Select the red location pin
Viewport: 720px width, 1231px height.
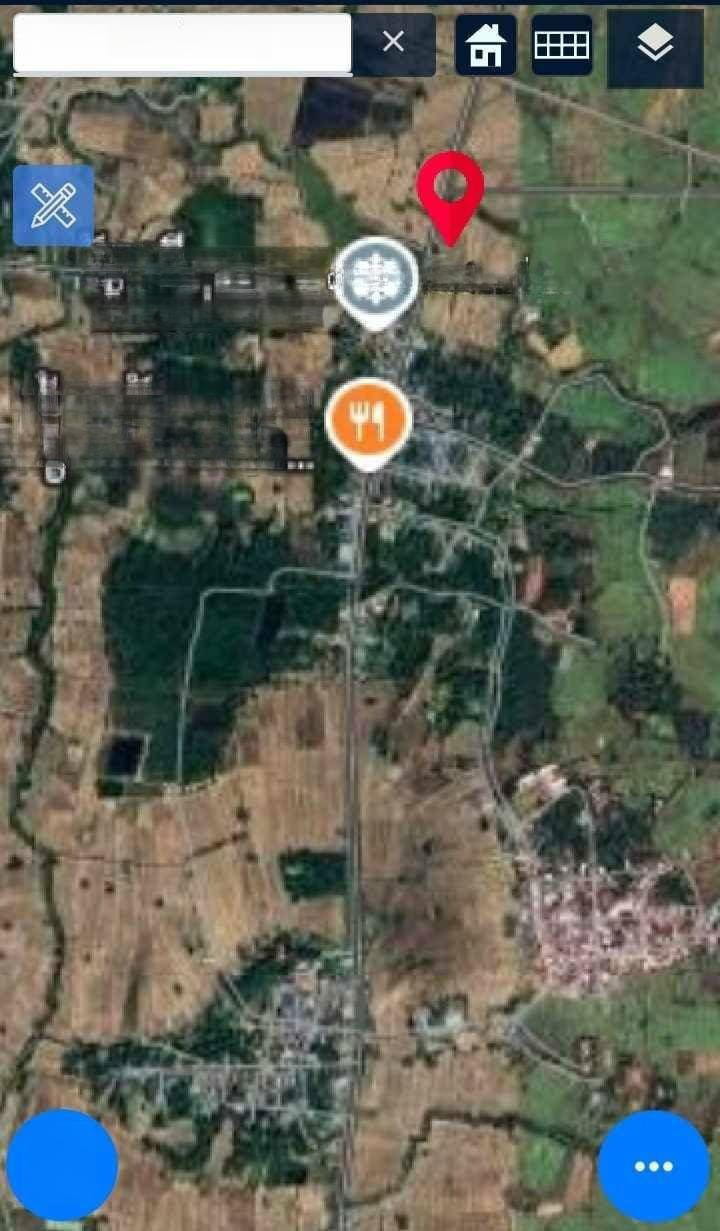coord(450,191)
